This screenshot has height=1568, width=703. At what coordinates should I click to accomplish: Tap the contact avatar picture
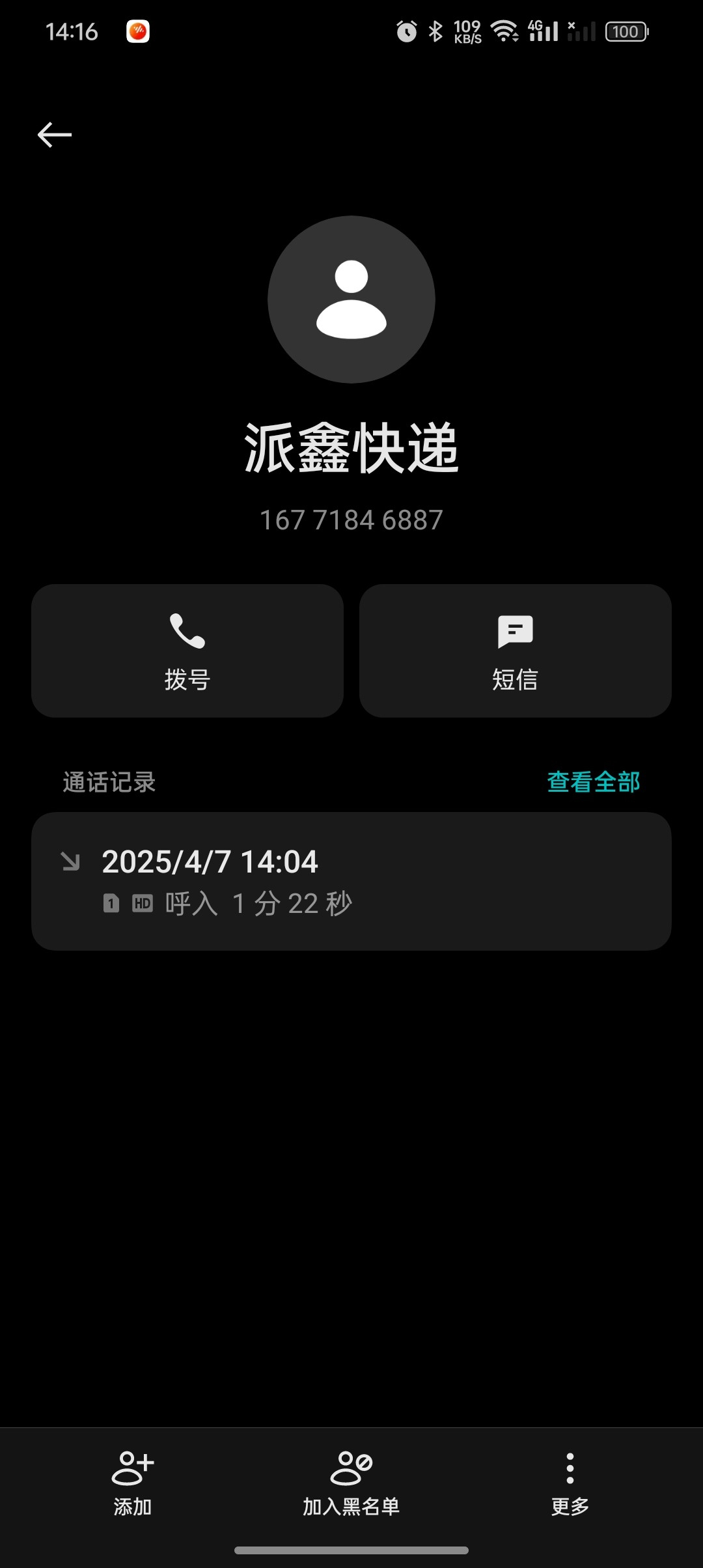click(351, 300)
